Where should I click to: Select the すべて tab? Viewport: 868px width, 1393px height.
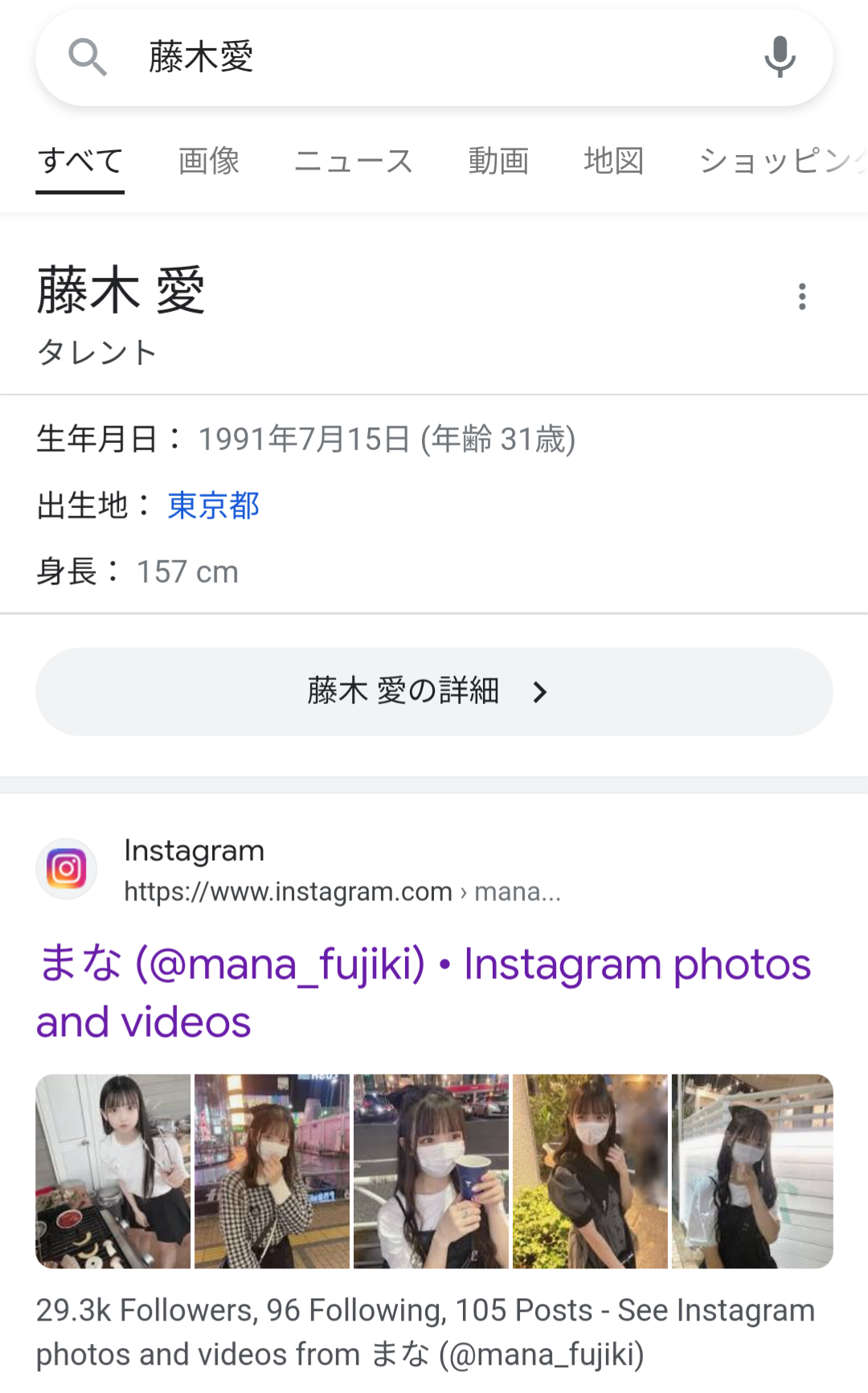click(x=80, y=161)
